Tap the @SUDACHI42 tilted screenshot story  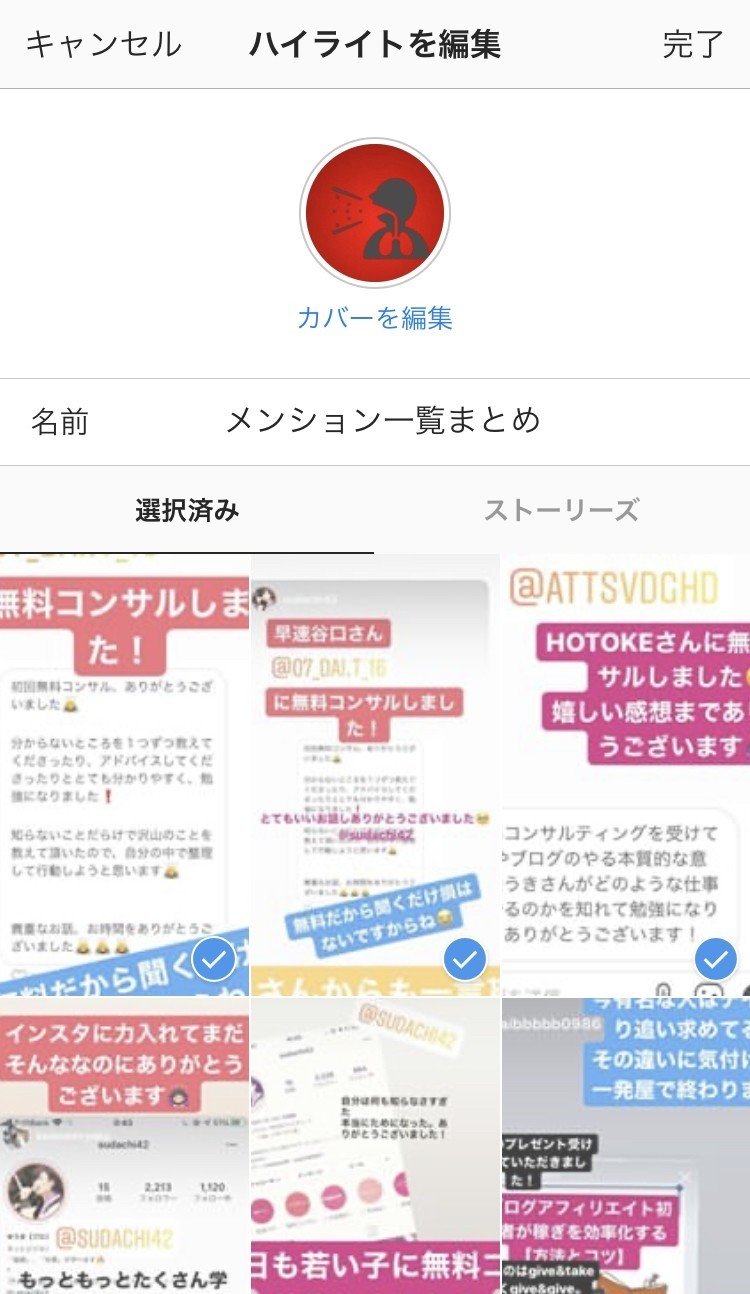pyautogui.click(x=375, y=1145)
